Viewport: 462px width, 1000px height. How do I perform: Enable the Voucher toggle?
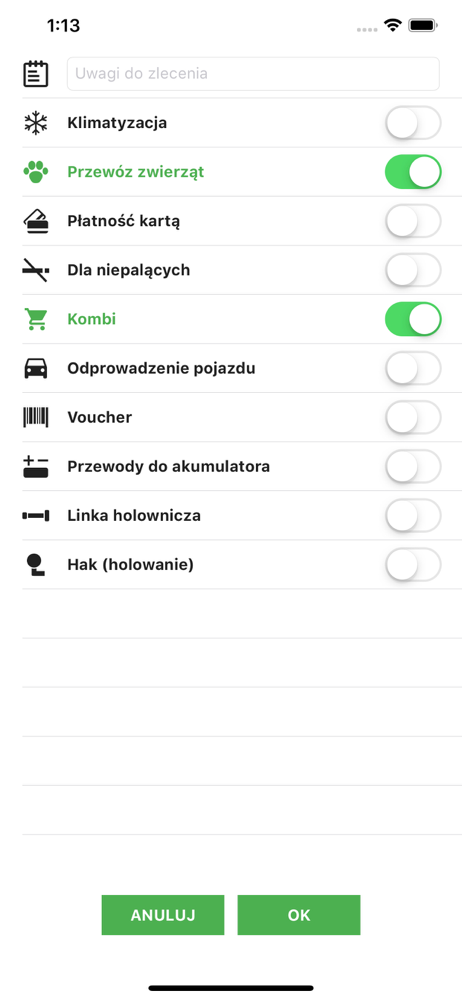pyautogui.click(x=414, y=417)
